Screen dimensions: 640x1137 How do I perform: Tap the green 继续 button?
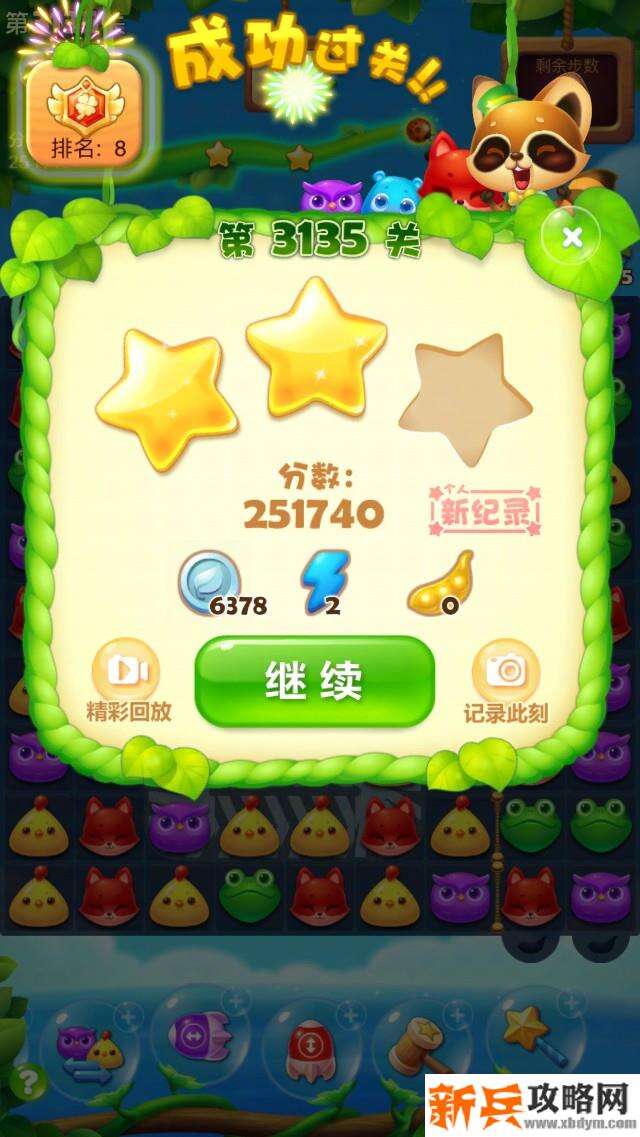pyautogui.click(x=314, y=681)
